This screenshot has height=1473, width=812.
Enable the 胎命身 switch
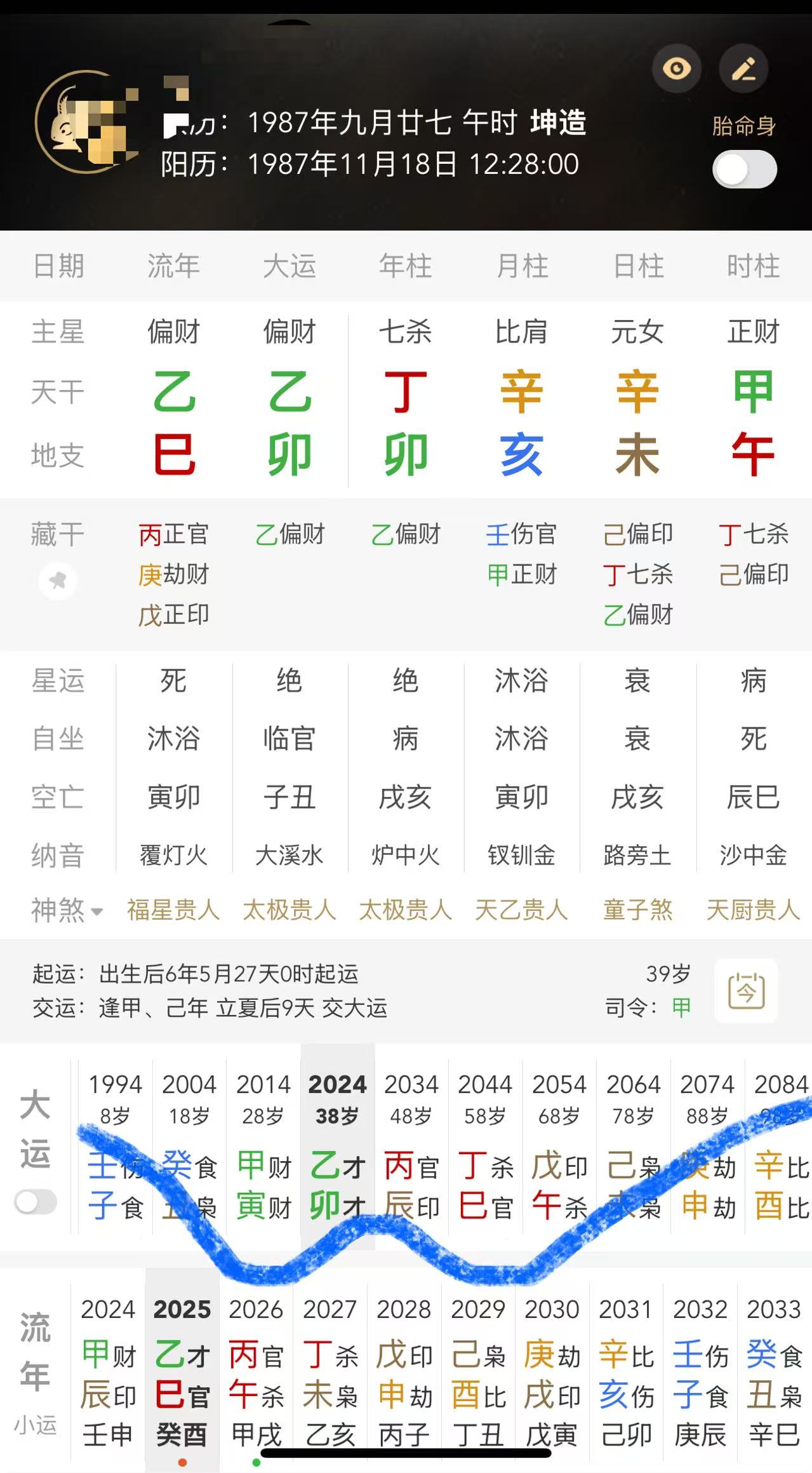point(744,170)
